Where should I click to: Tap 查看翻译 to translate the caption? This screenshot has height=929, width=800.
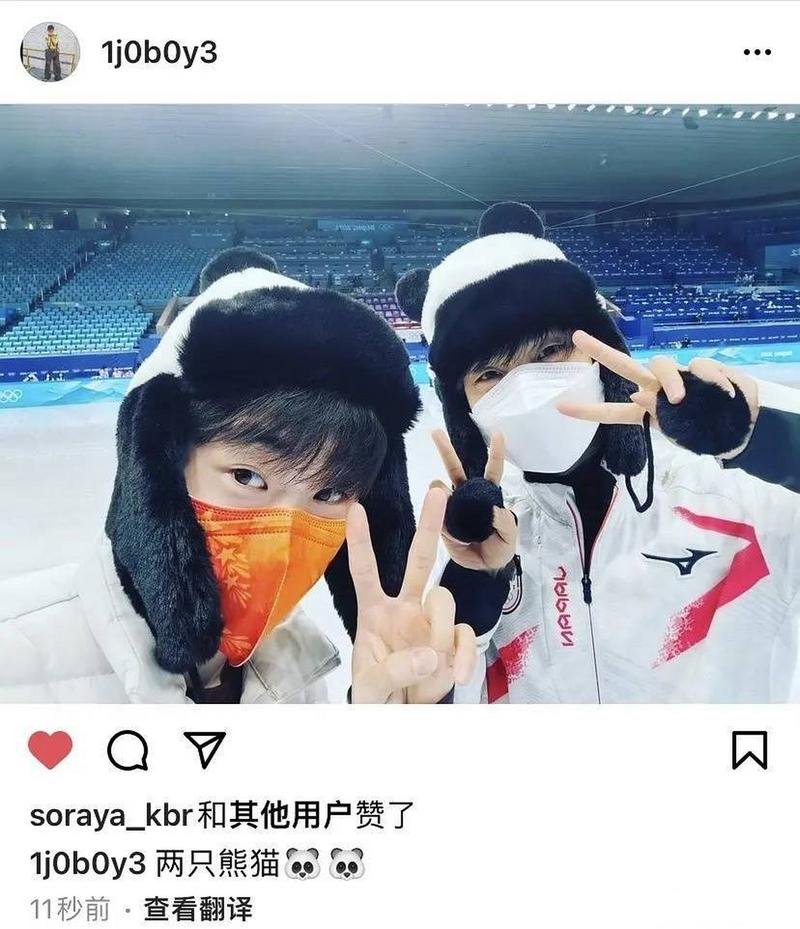click(x=198, y=909)
